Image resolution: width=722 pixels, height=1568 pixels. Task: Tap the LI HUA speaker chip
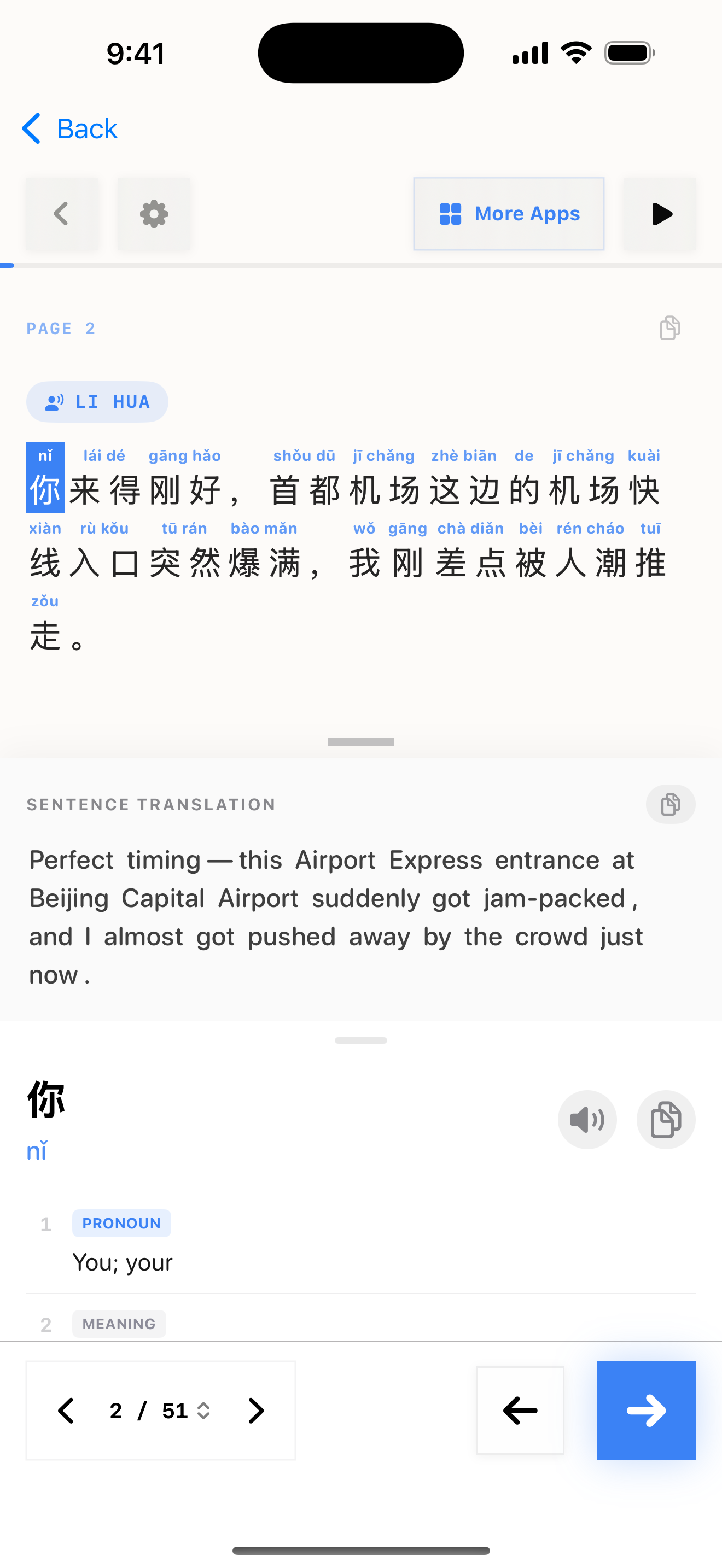(x=97, y=402)
